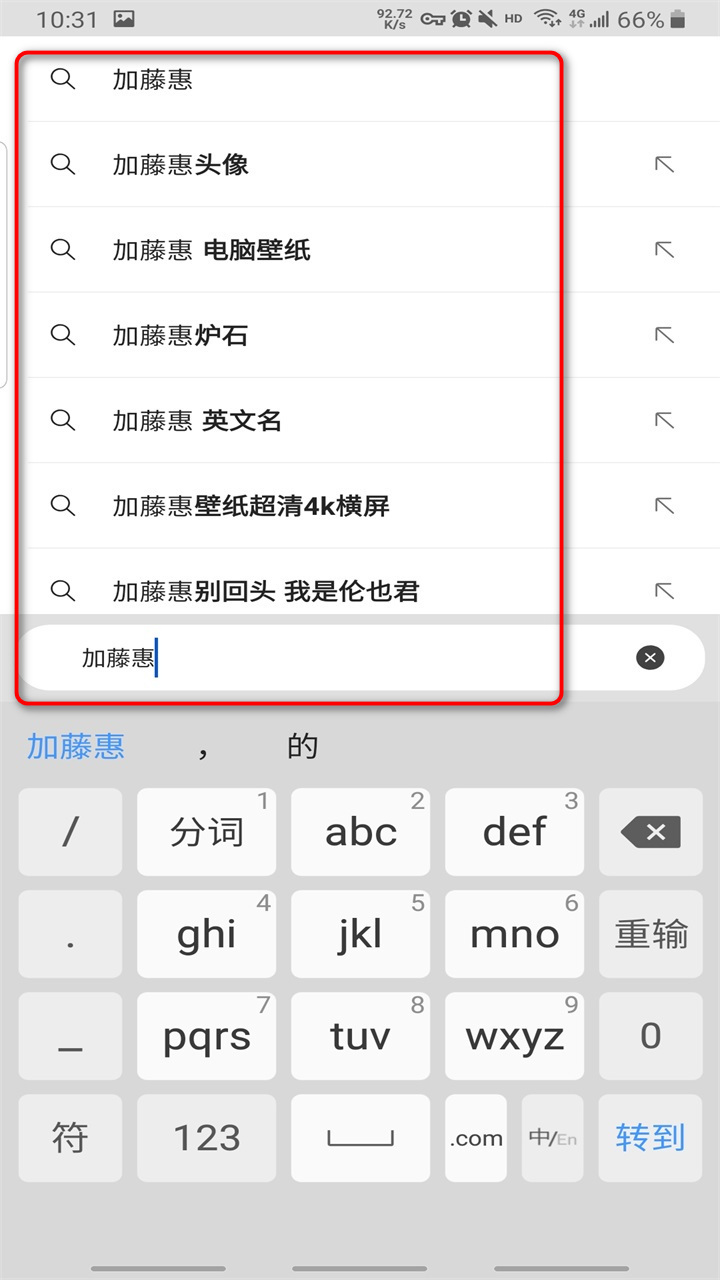Tap the fill-in arrow next to 加藤惠 英文名
This screenshot has height=1280, width=720.
(664, 421)
